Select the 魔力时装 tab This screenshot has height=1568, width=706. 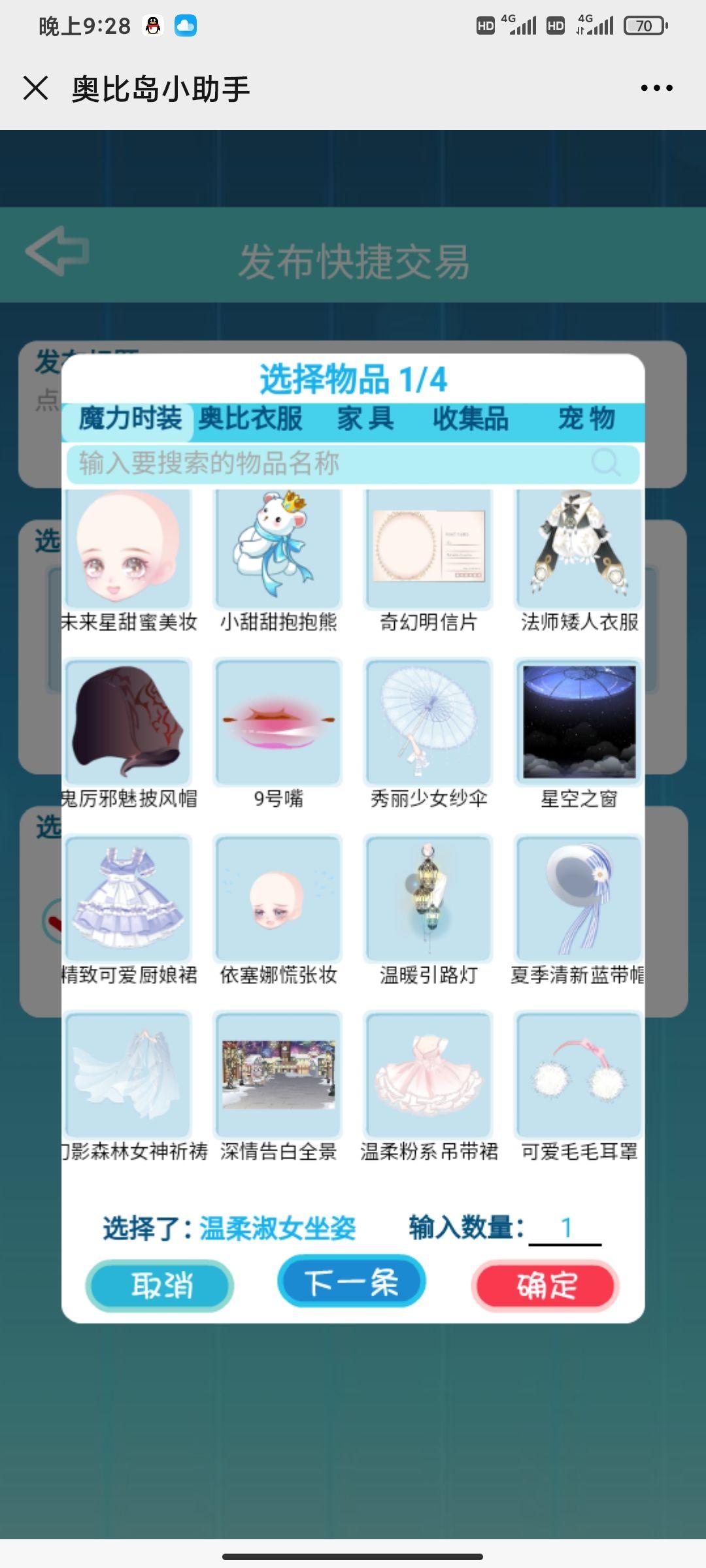tap(130, 418)
